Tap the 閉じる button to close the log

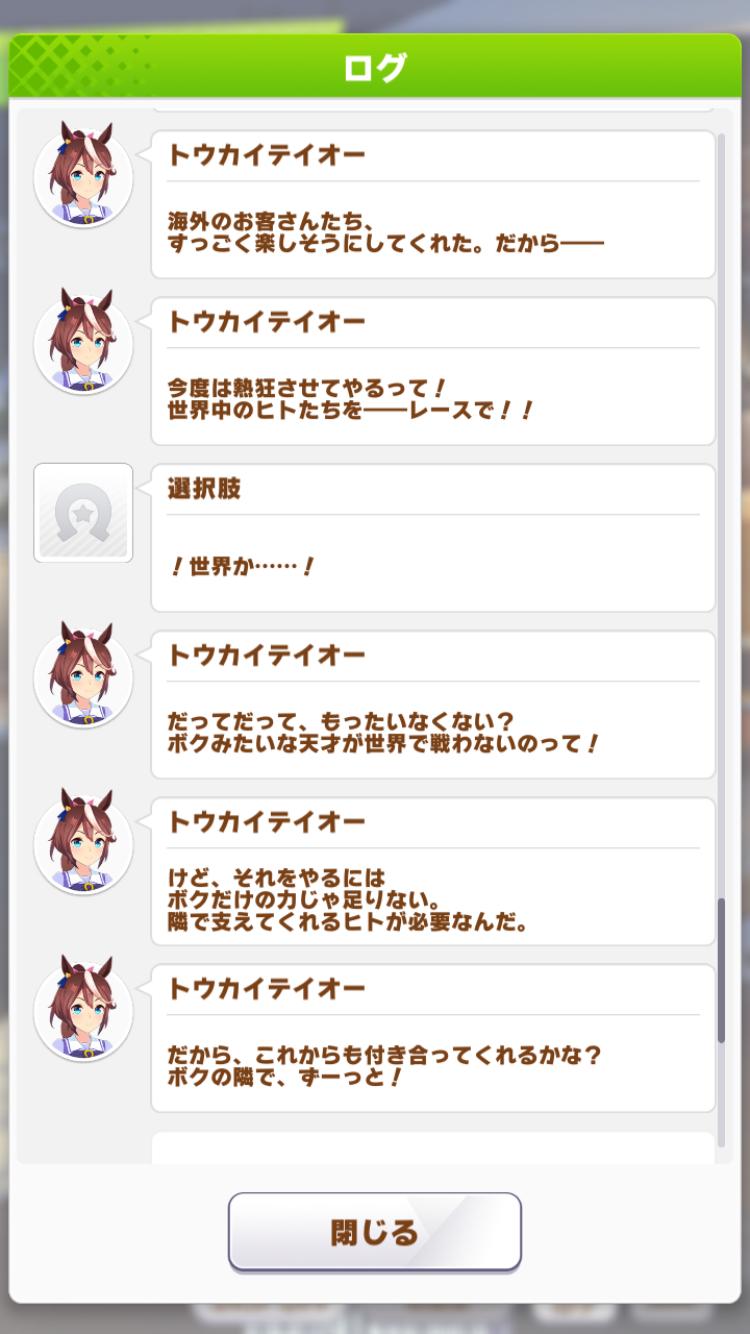click(x=374, y=1231)
